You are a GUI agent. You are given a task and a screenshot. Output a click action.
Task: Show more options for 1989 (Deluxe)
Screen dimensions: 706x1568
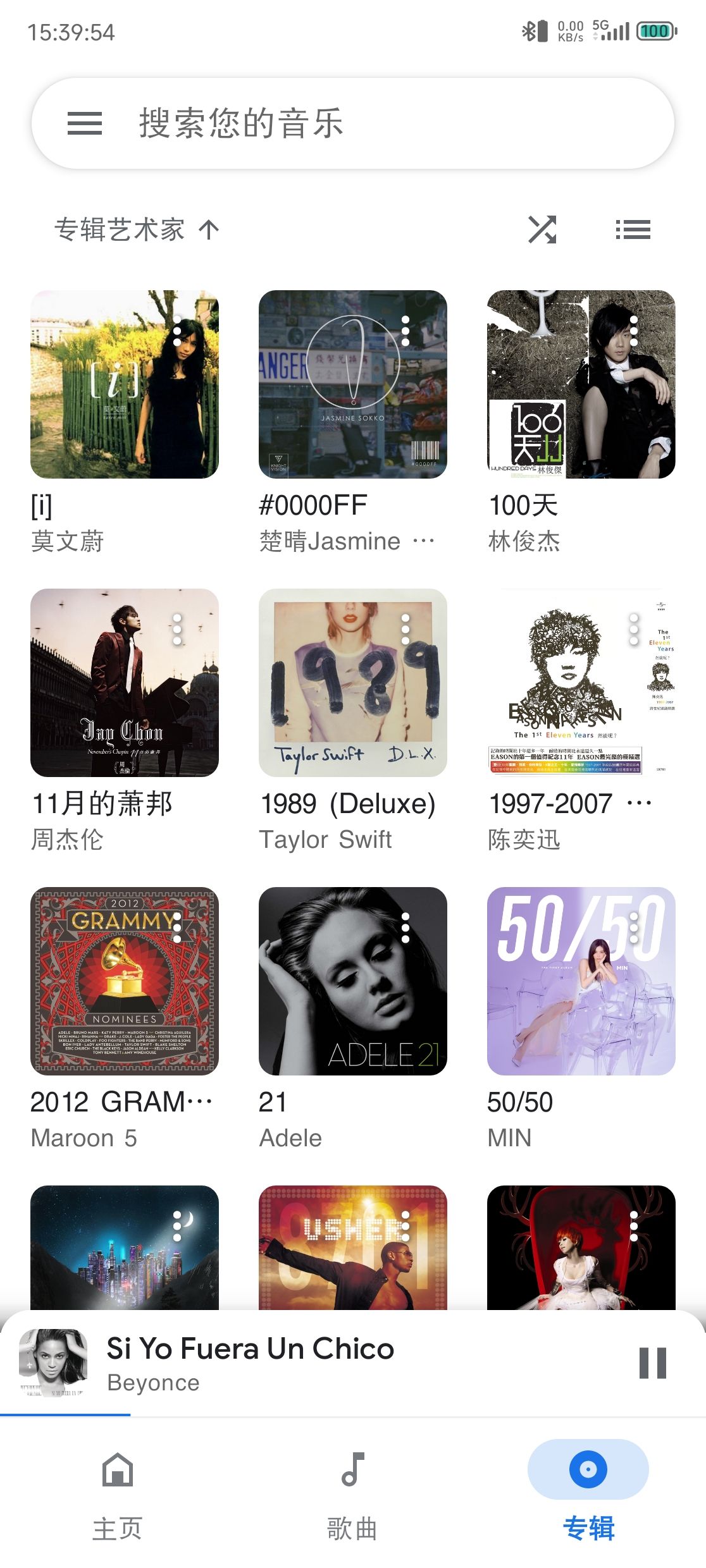click(406, 629)
